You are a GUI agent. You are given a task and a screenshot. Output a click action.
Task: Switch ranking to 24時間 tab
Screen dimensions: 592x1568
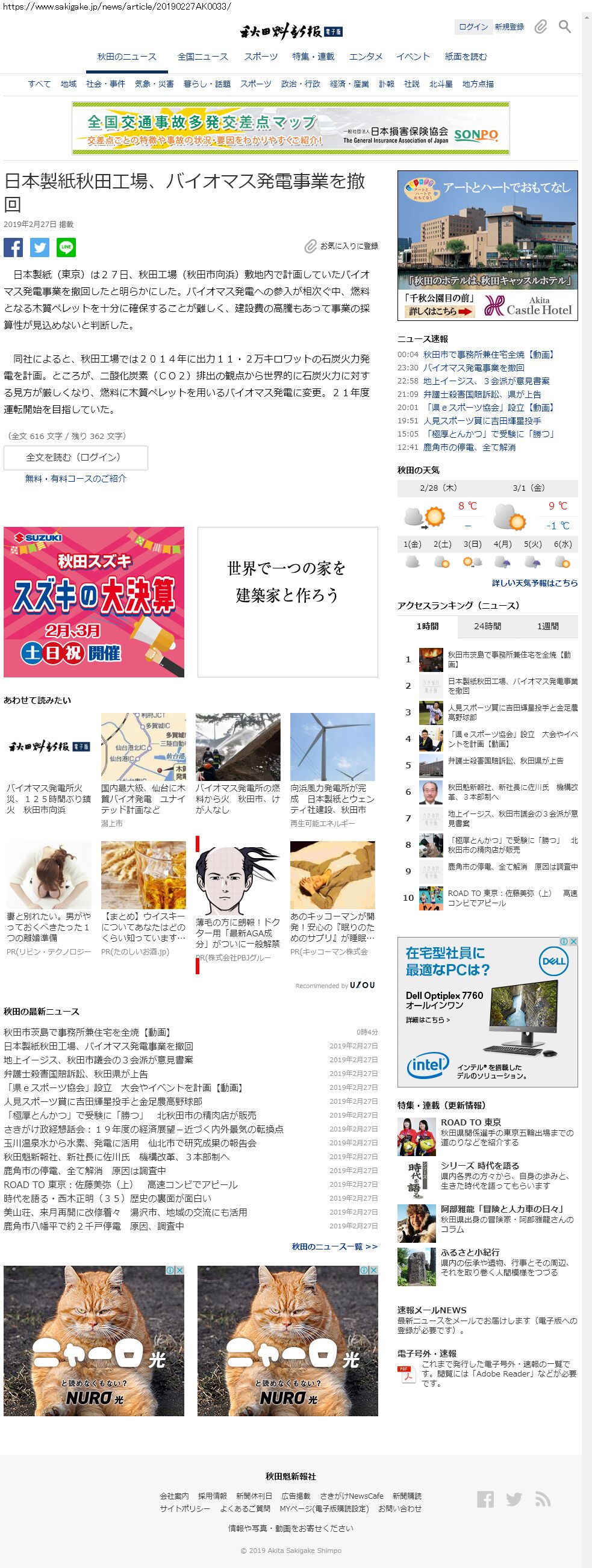coord(487,626)
